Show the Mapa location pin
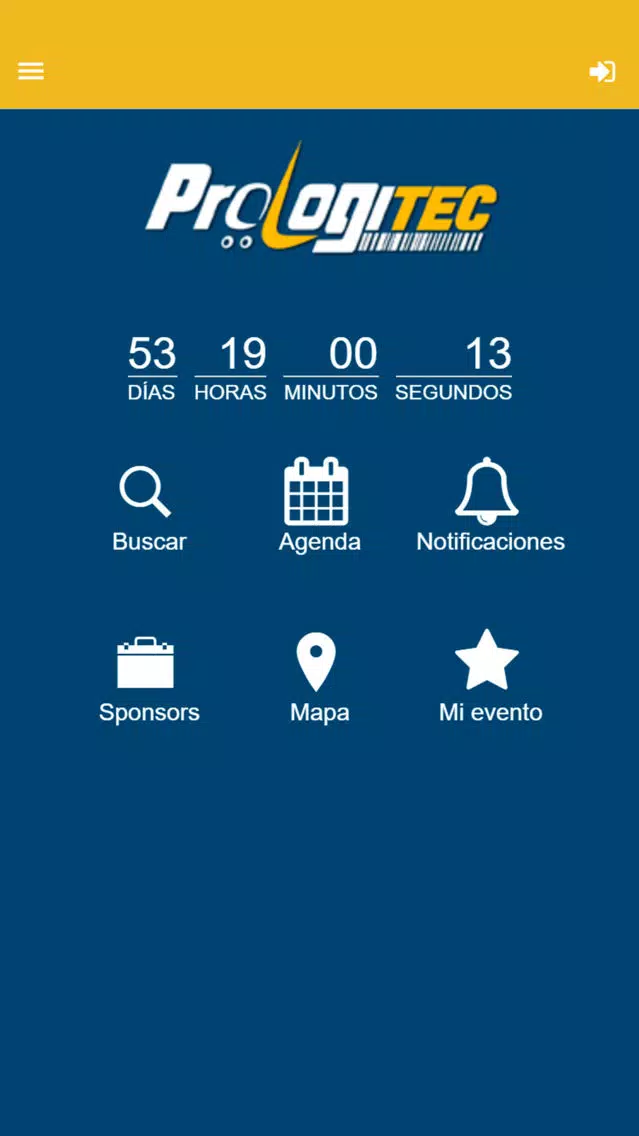The image size is (639, 1136). point(320,678)
